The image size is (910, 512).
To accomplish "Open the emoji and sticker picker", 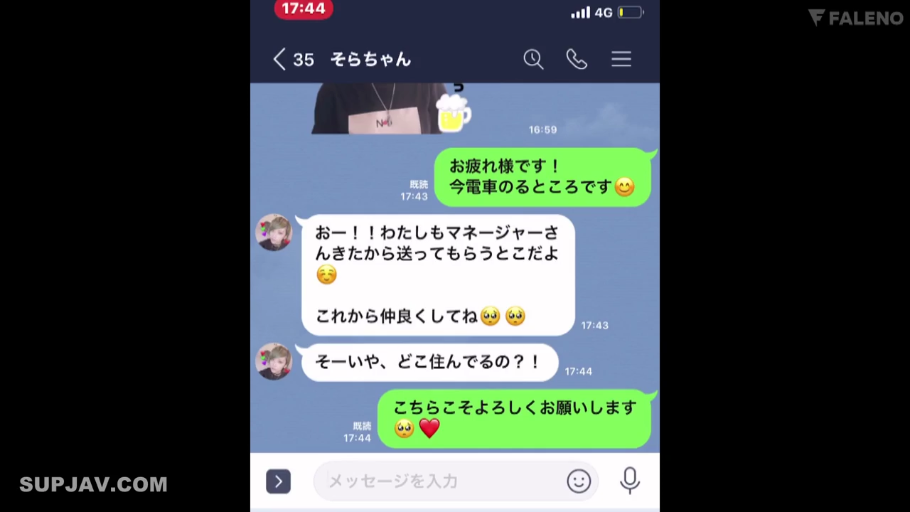I will [x=579, y=482].
